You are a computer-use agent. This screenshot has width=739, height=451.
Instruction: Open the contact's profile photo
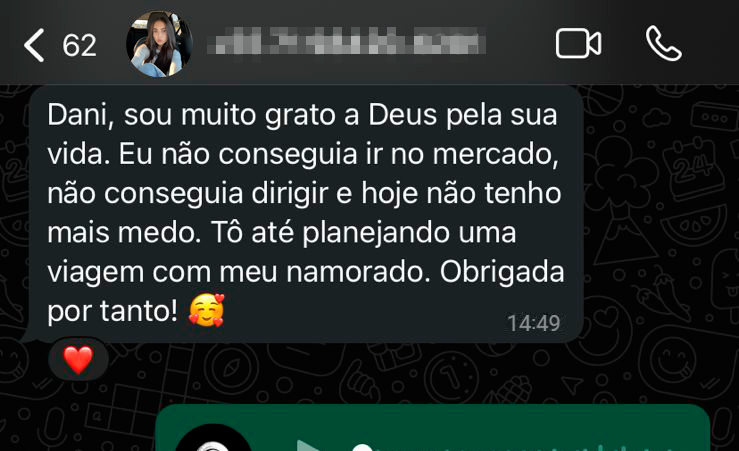[x=159, y=45]
